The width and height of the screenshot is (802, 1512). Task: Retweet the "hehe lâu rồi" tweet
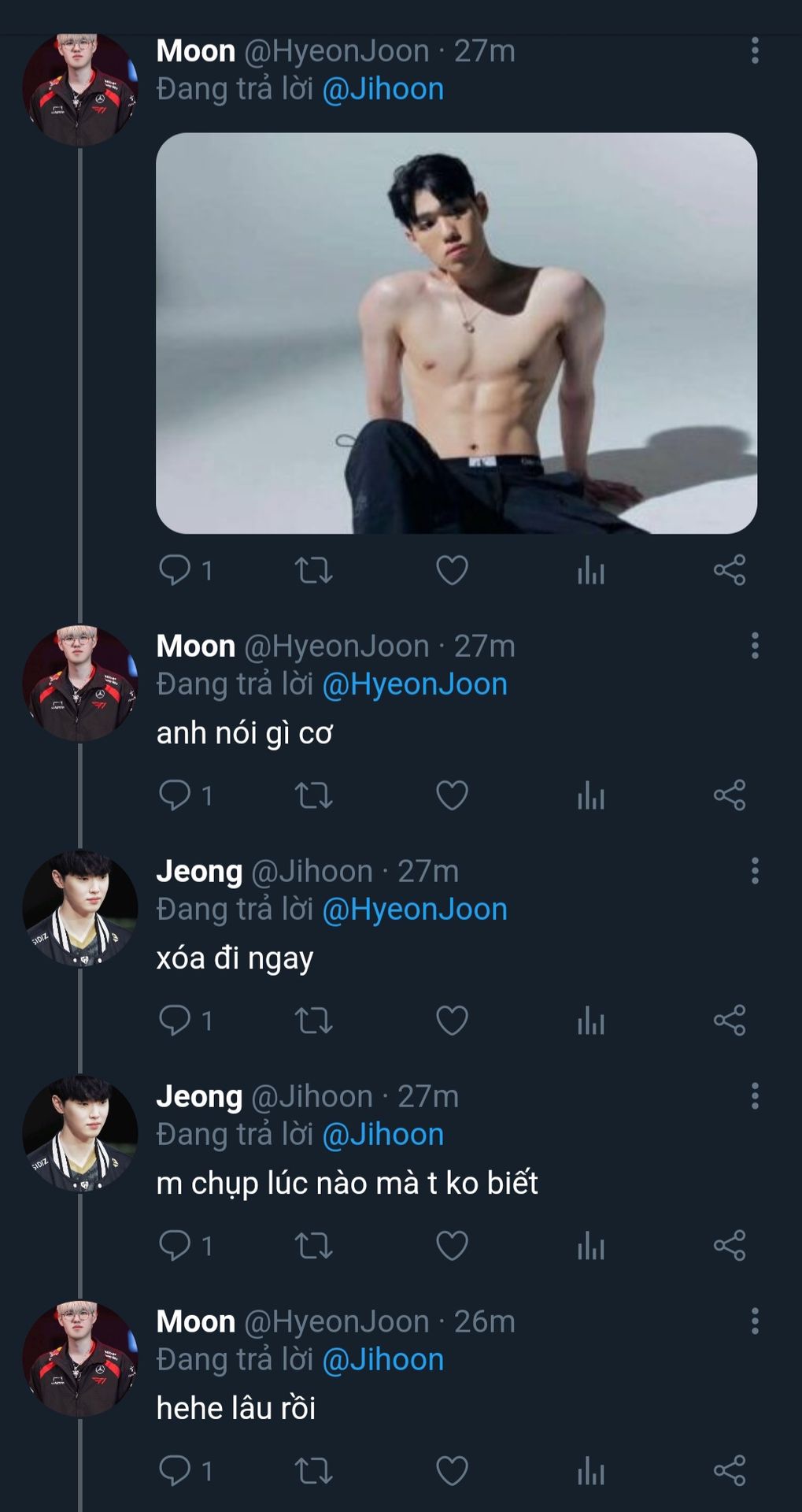click(313, 1470)
